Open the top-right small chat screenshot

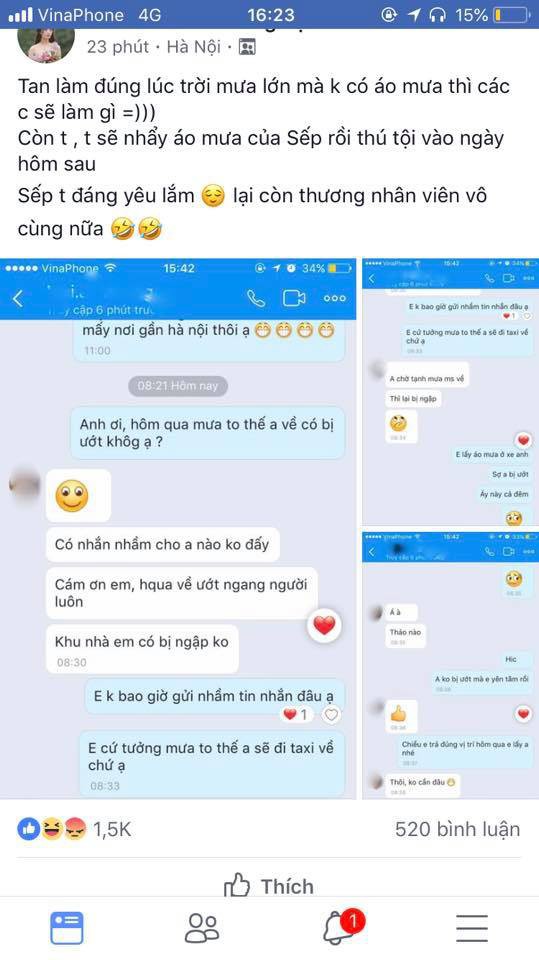[450, 392]
